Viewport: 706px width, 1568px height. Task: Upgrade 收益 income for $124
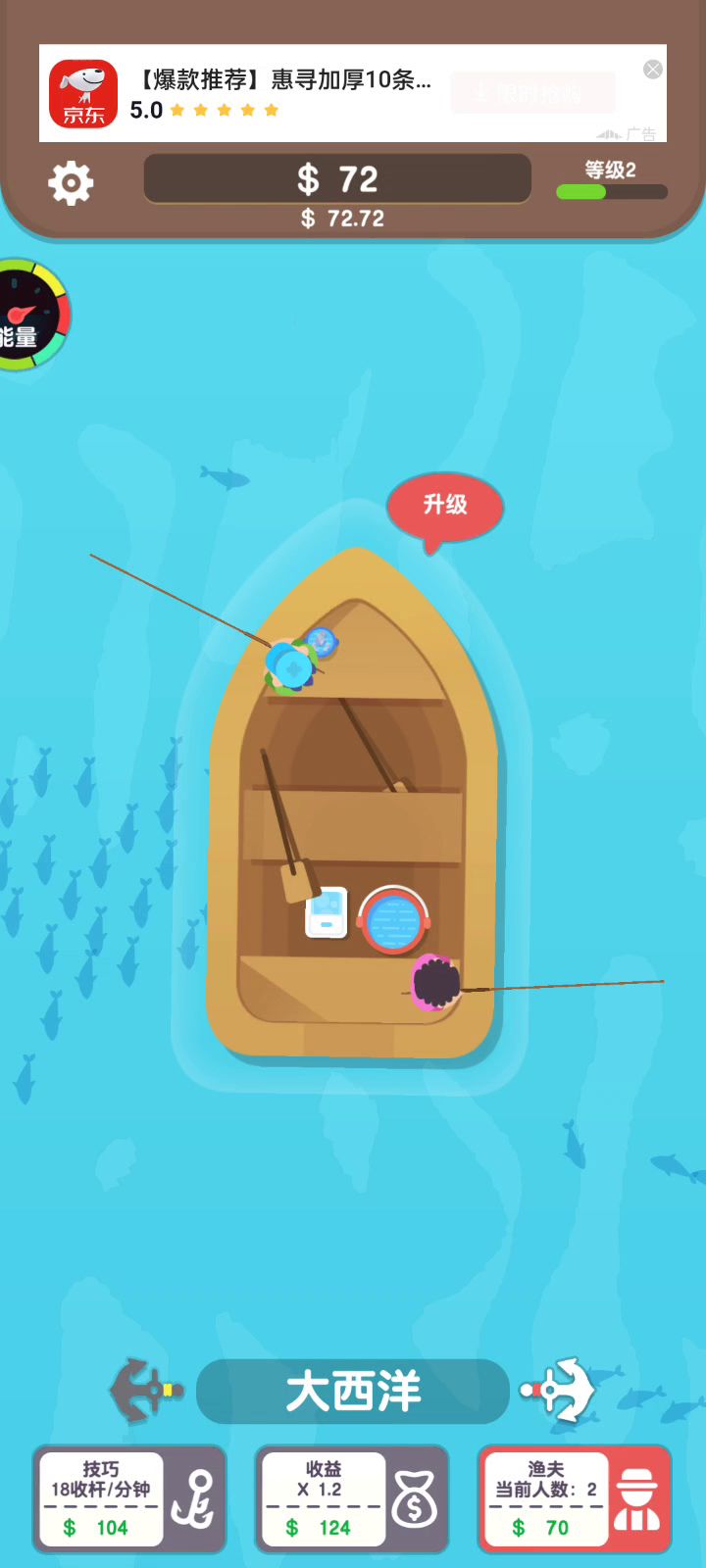(x=352, y=1499)
